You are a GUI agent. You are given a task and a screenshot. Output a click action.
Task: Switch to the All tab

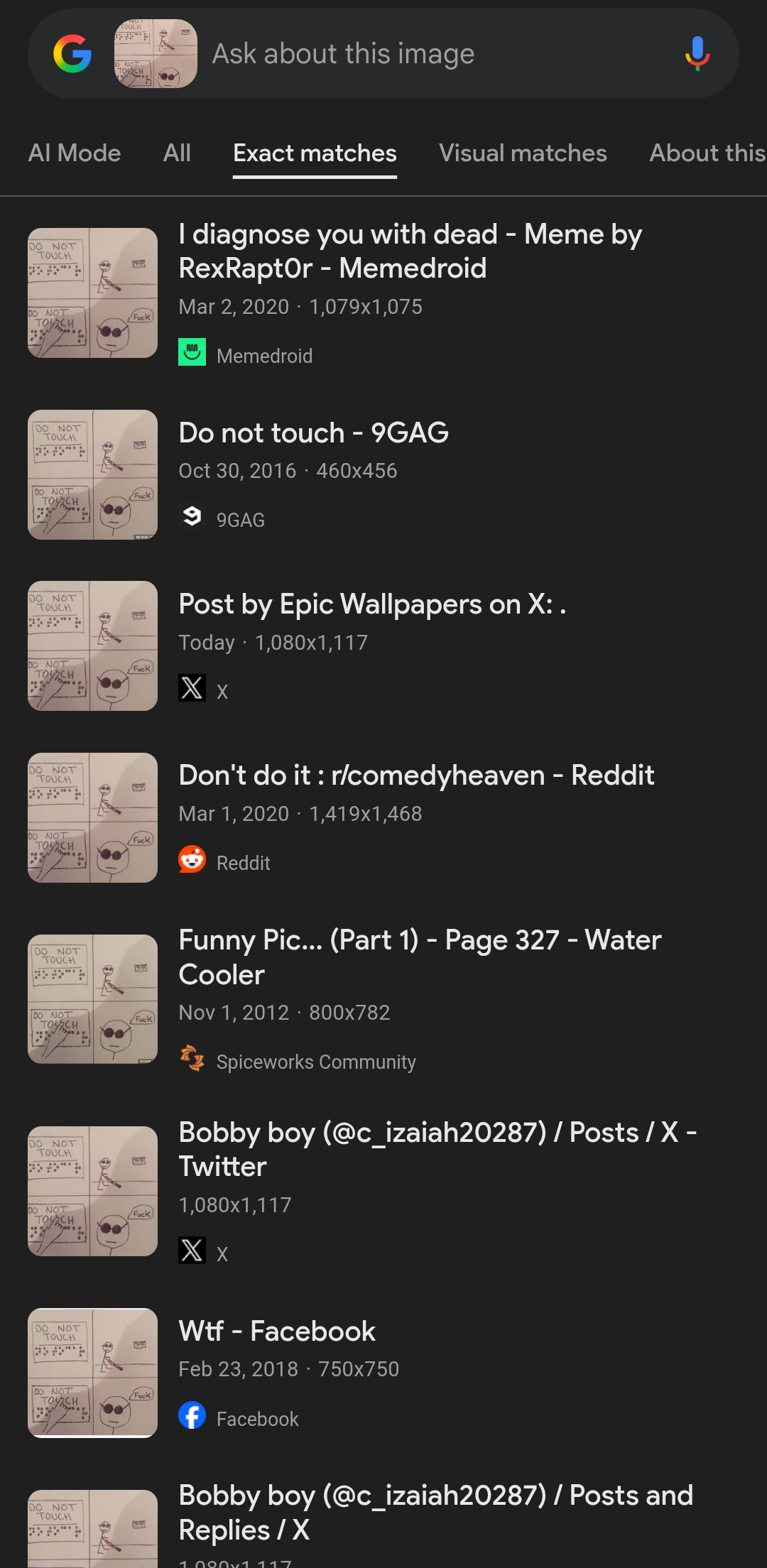(177, 153)
